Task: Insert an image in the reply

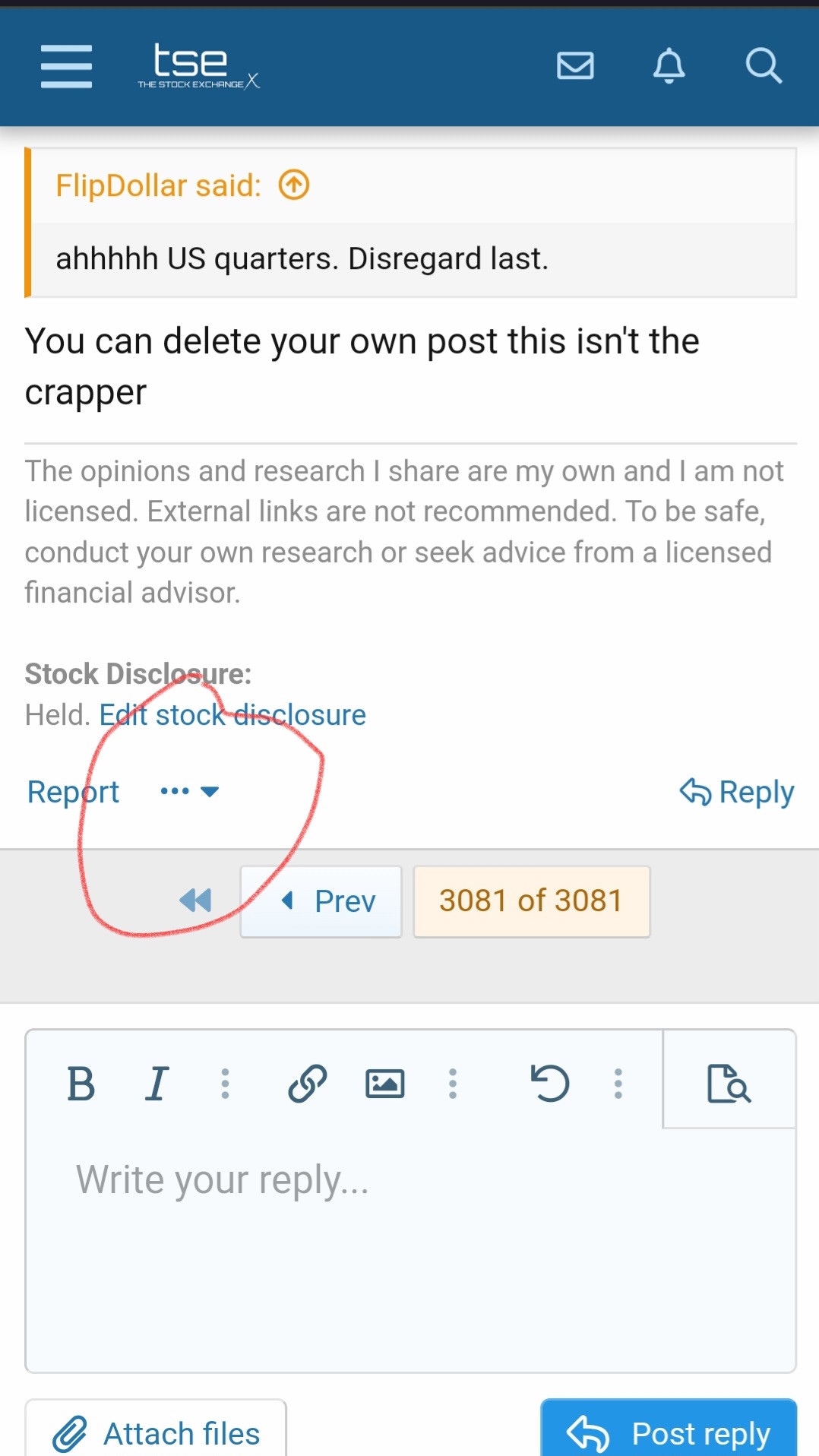Action: point(385,1084)
